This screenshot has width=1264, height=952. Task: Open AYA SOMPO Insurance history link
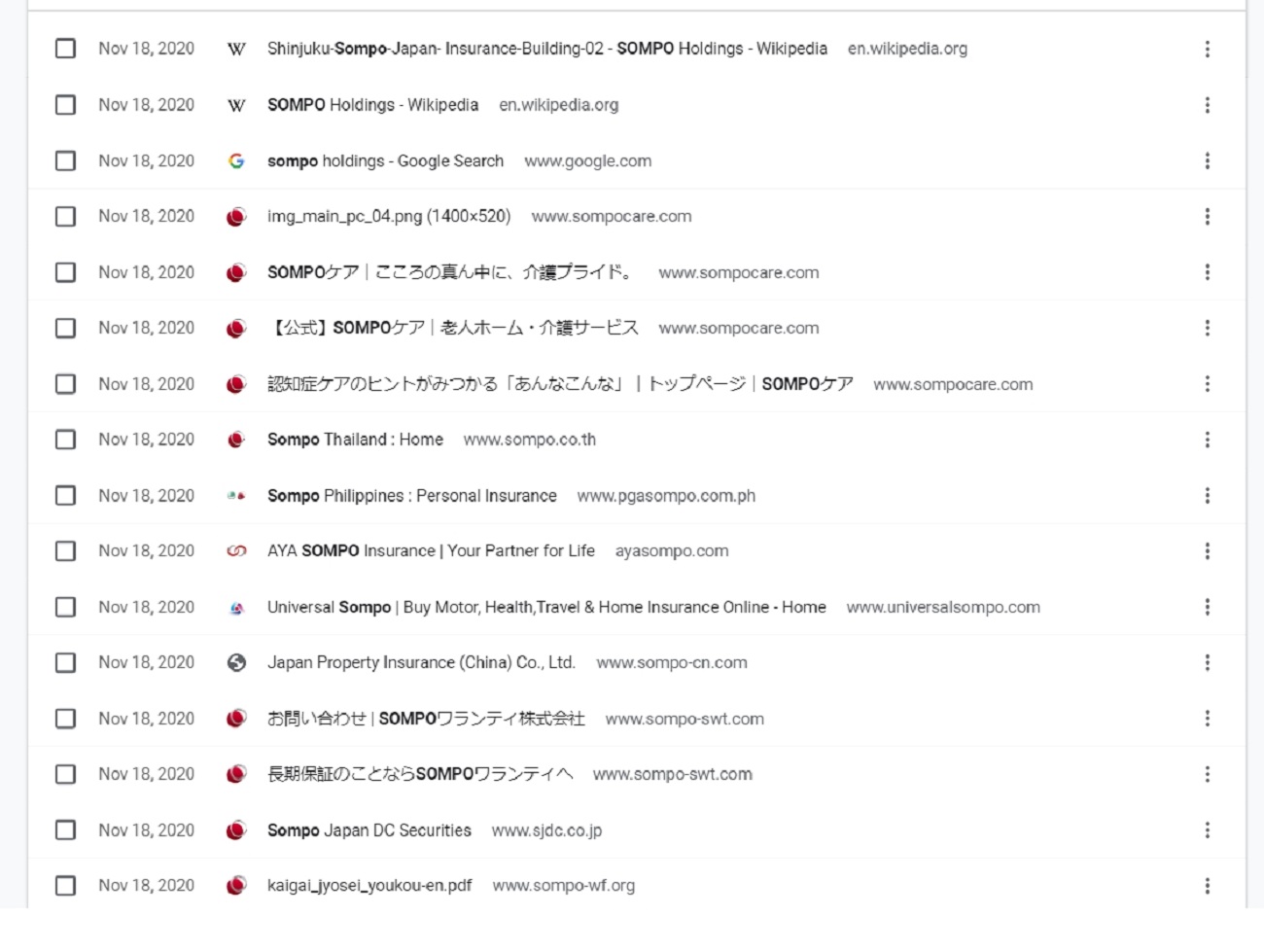tap(431, 551)
